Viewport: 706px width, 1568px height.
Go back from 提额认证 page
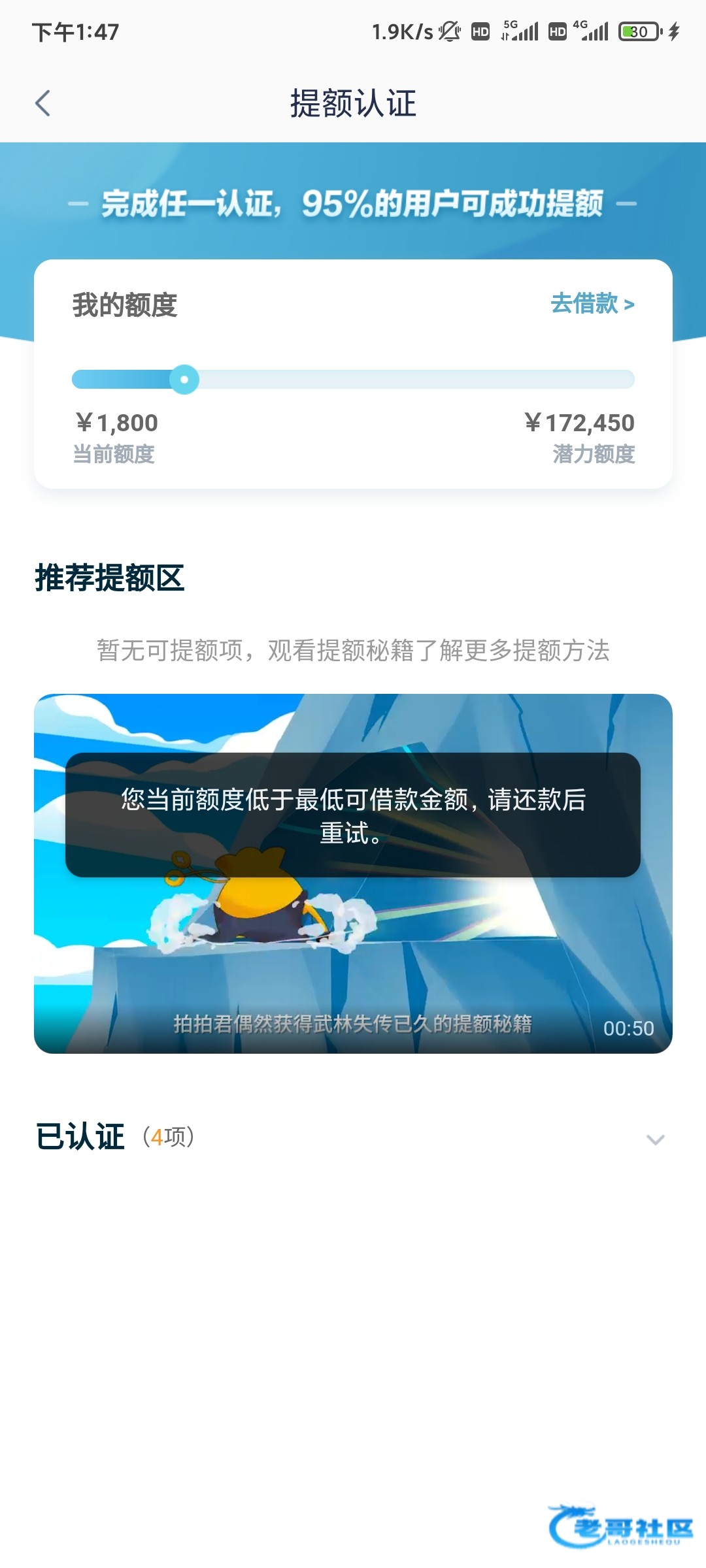point(43,103)
